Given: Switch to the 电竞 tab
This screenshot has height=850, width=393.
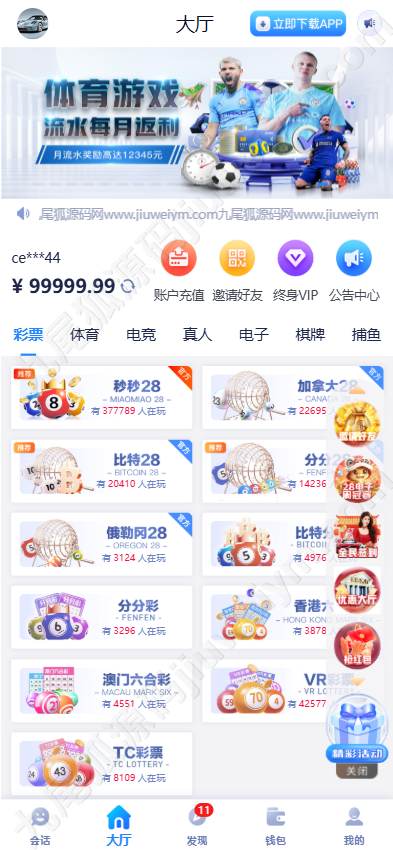Looking at the screenshot, I should coord(141,334).
